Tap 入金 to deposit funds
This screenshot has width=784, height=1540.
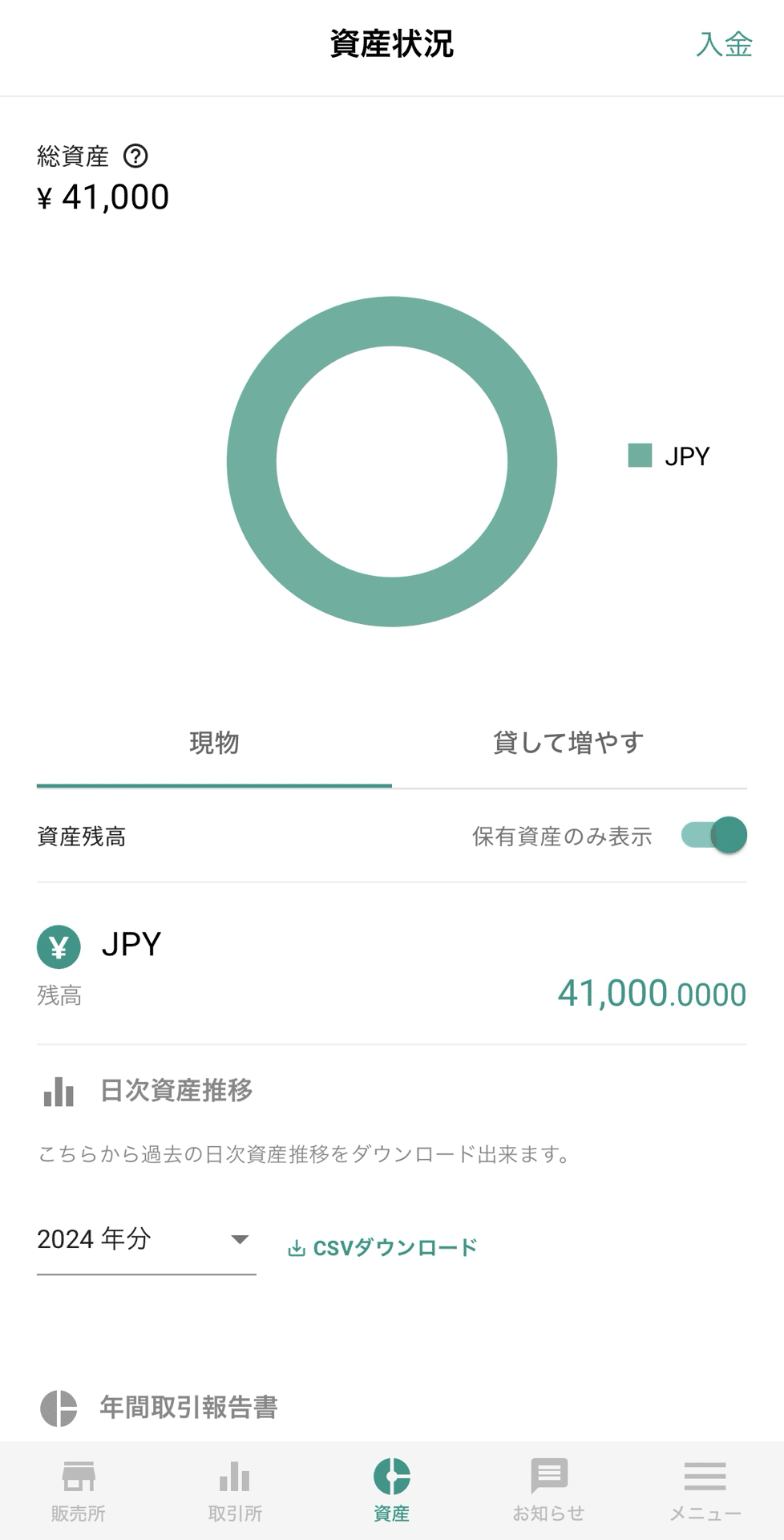tap(724, 44)
